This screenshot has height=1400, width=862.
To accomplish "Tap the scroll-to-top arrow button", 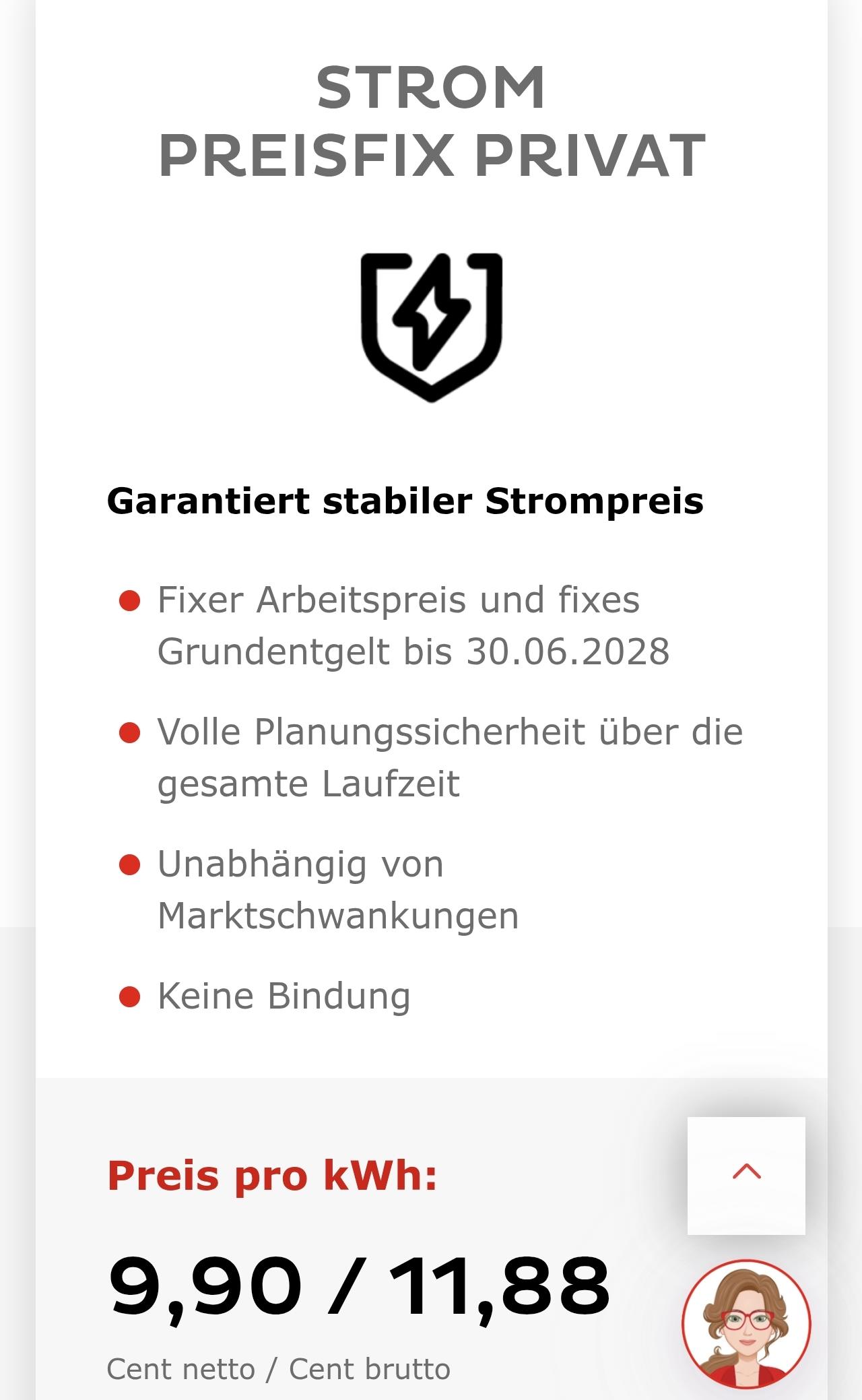I will point(746,1176).
